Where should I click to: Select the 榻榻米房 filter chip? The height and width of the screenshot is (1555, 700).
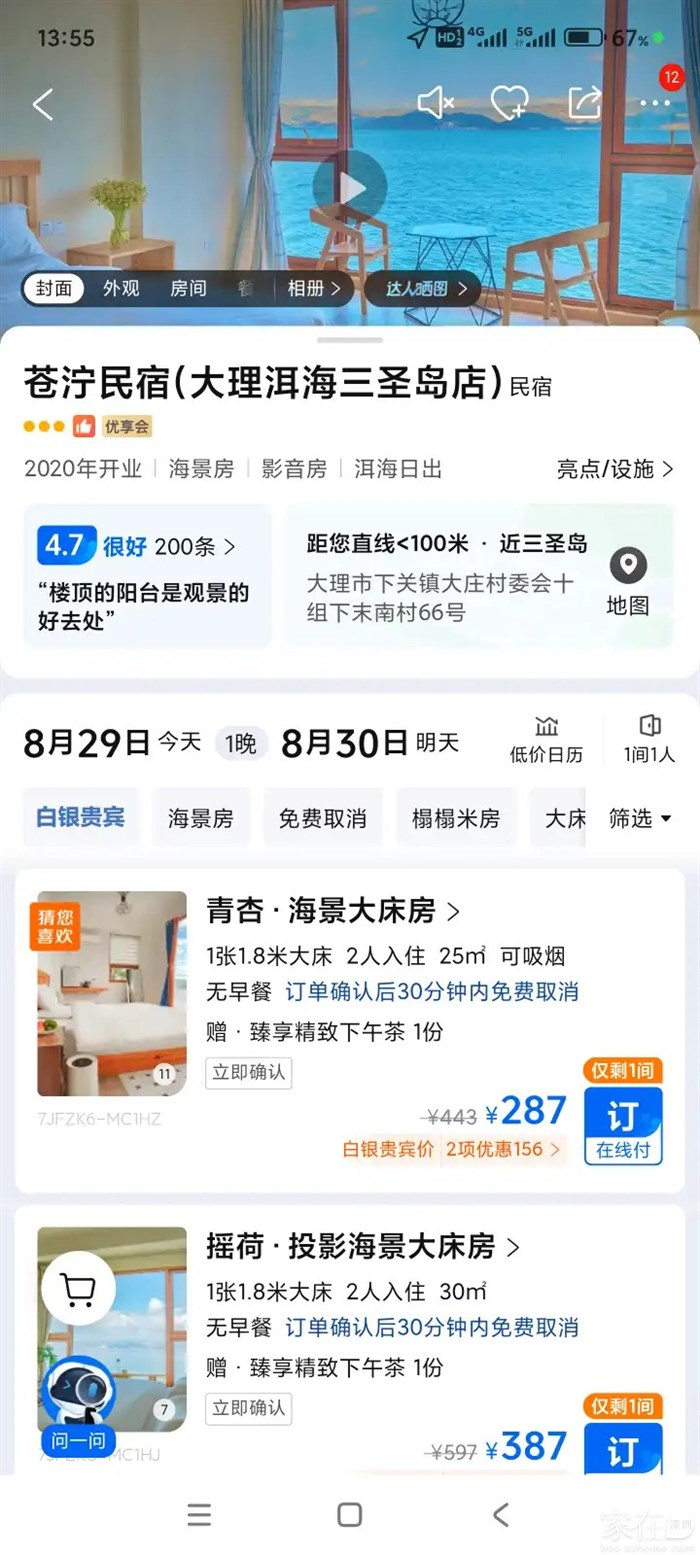coord(456,819)
